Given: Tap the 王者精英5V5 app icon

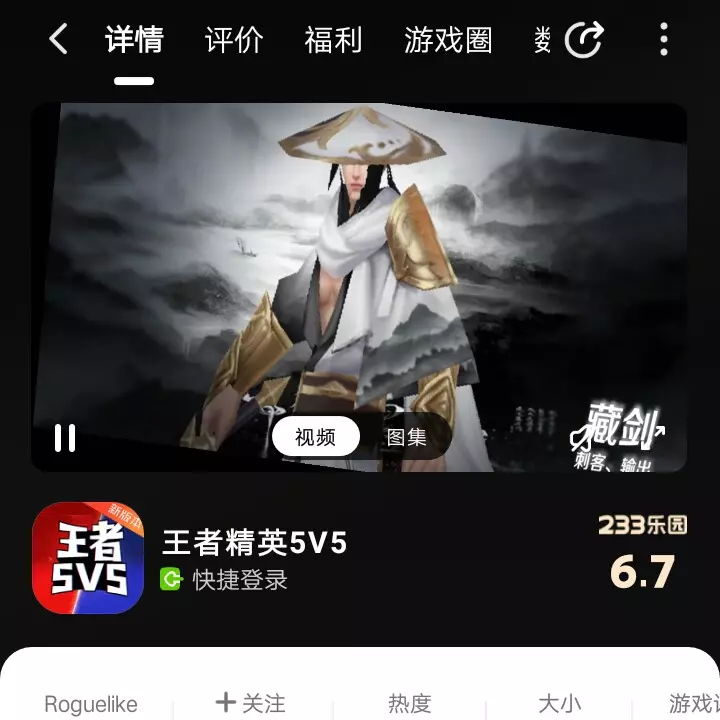Looking at the screenshot, I should tap(88, 558).
